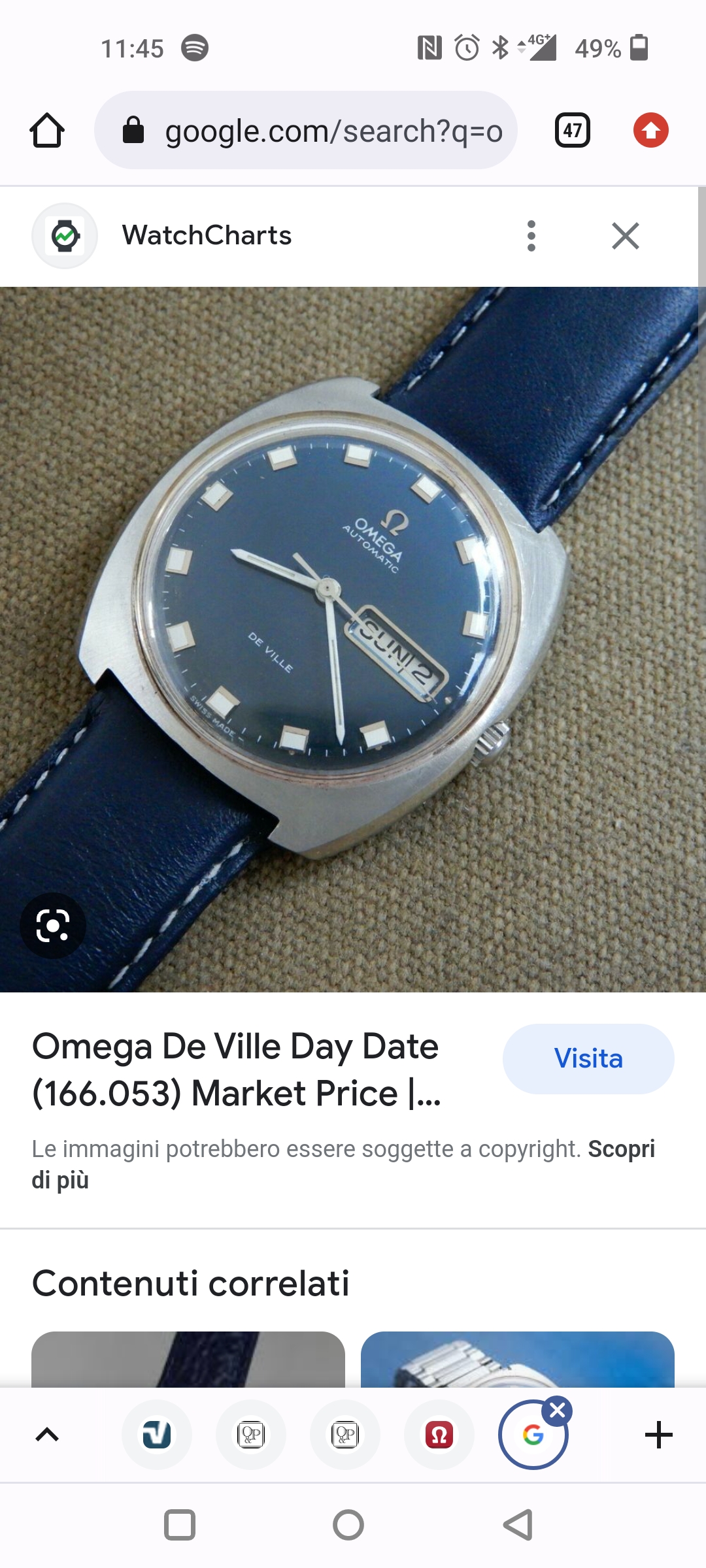Show recent apps from the navigation bar
This screenshot has height=1568, width=706.
pyautogui.click(x=180, y=1526)
